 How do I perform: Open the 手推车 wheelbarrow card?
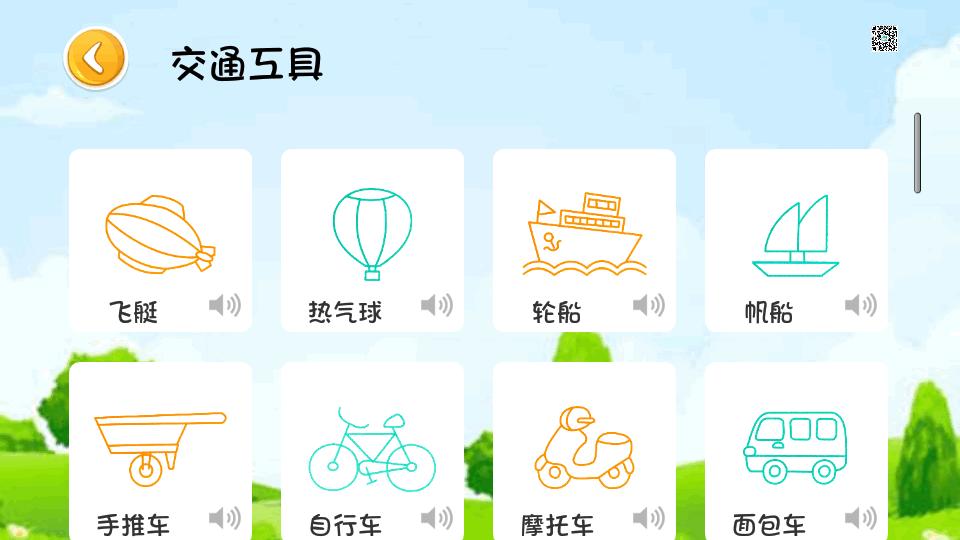(160, 451)
